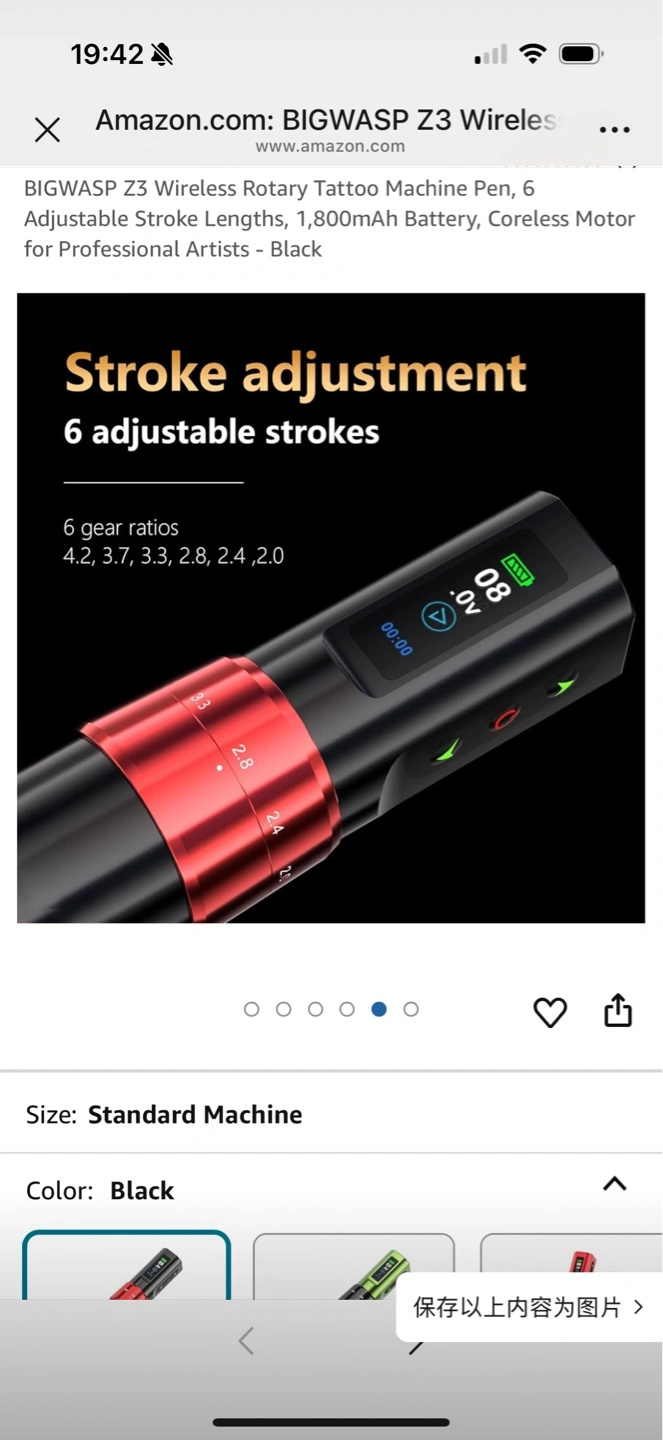This screenshot has height=1440, width=663.
Task: Jump to the first image dot
Action: click(x=252, y=1010)
